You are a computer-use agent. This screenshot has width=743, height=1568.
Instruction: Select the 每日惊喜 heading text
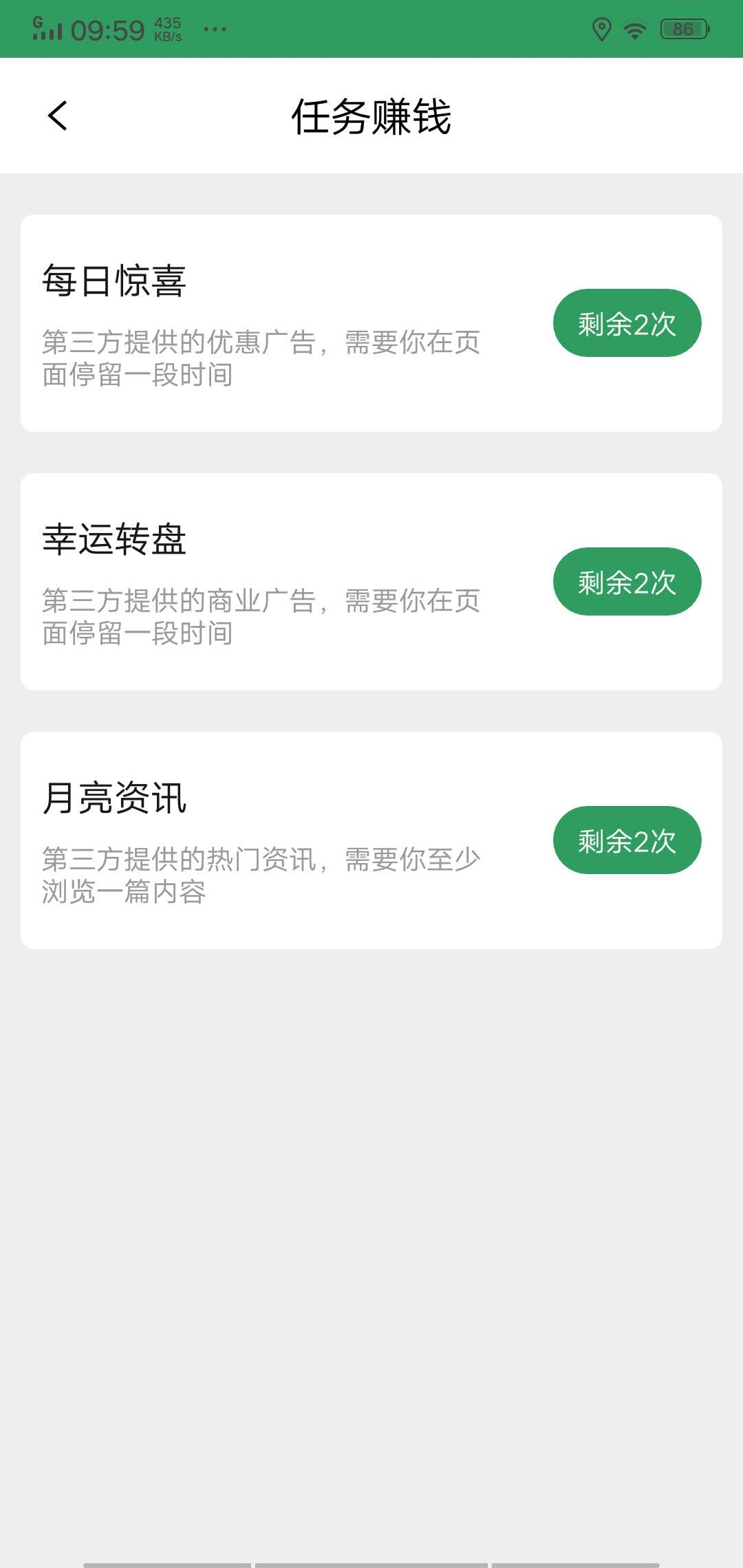116,279
